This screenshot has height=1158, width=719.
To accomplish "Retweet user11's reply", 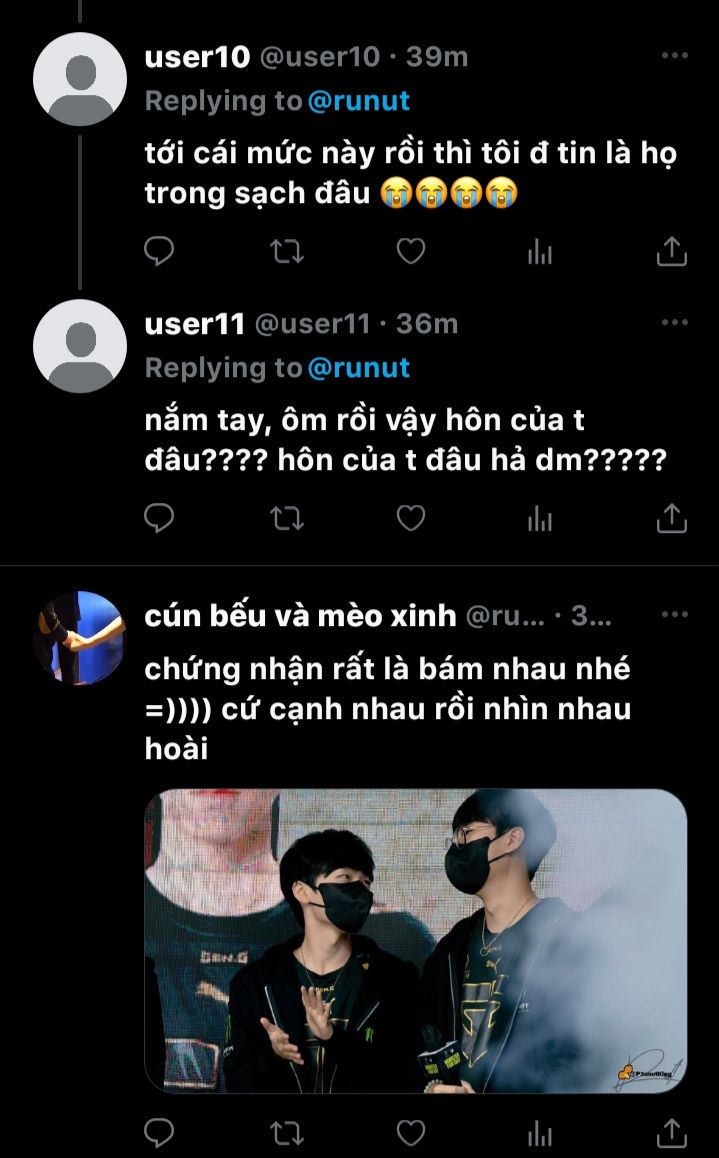I will (287, 518).
